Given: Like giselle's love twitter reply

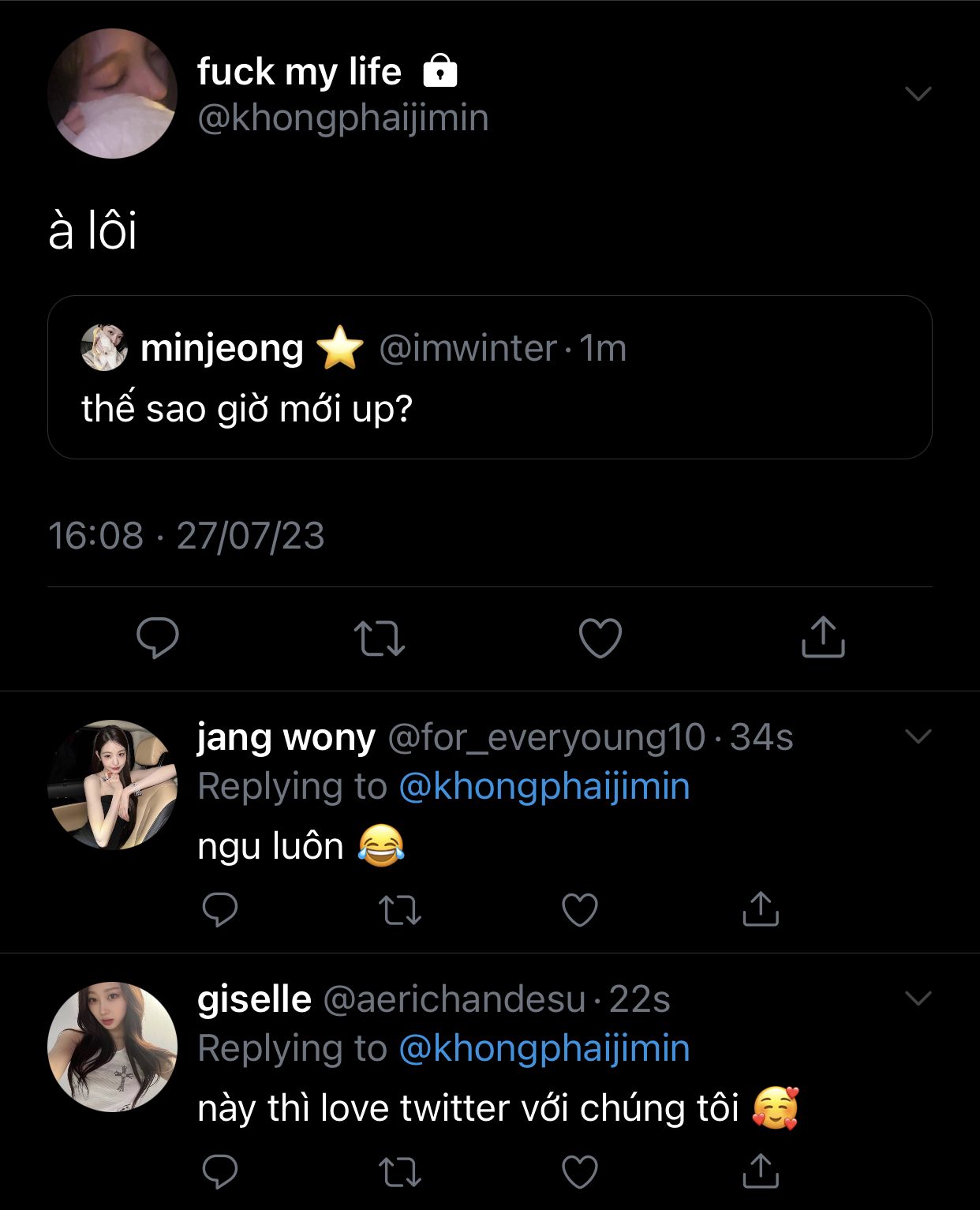Looking at the screenshot, I should (580, 1171).
